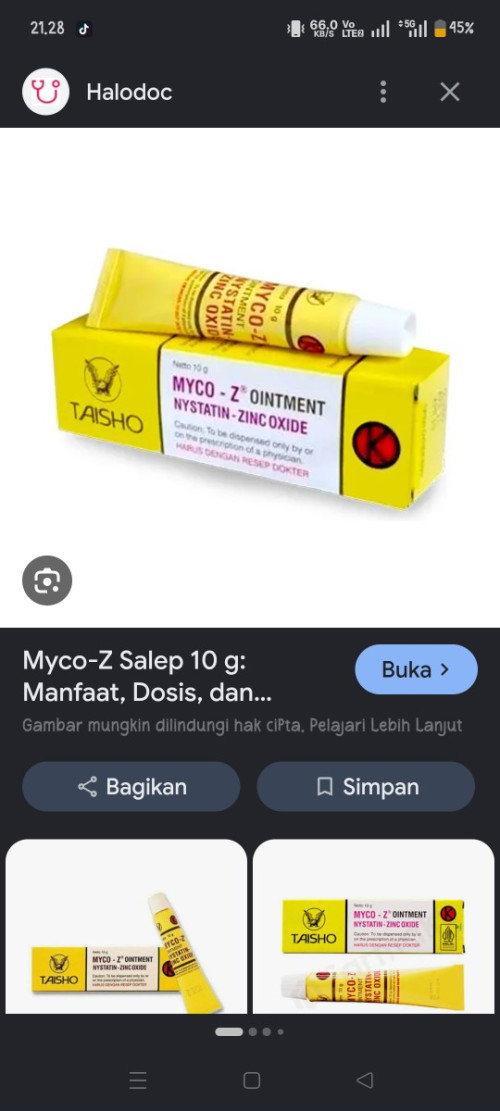
Task: Go back with the system back button
Action: [x=365, y=1080]
